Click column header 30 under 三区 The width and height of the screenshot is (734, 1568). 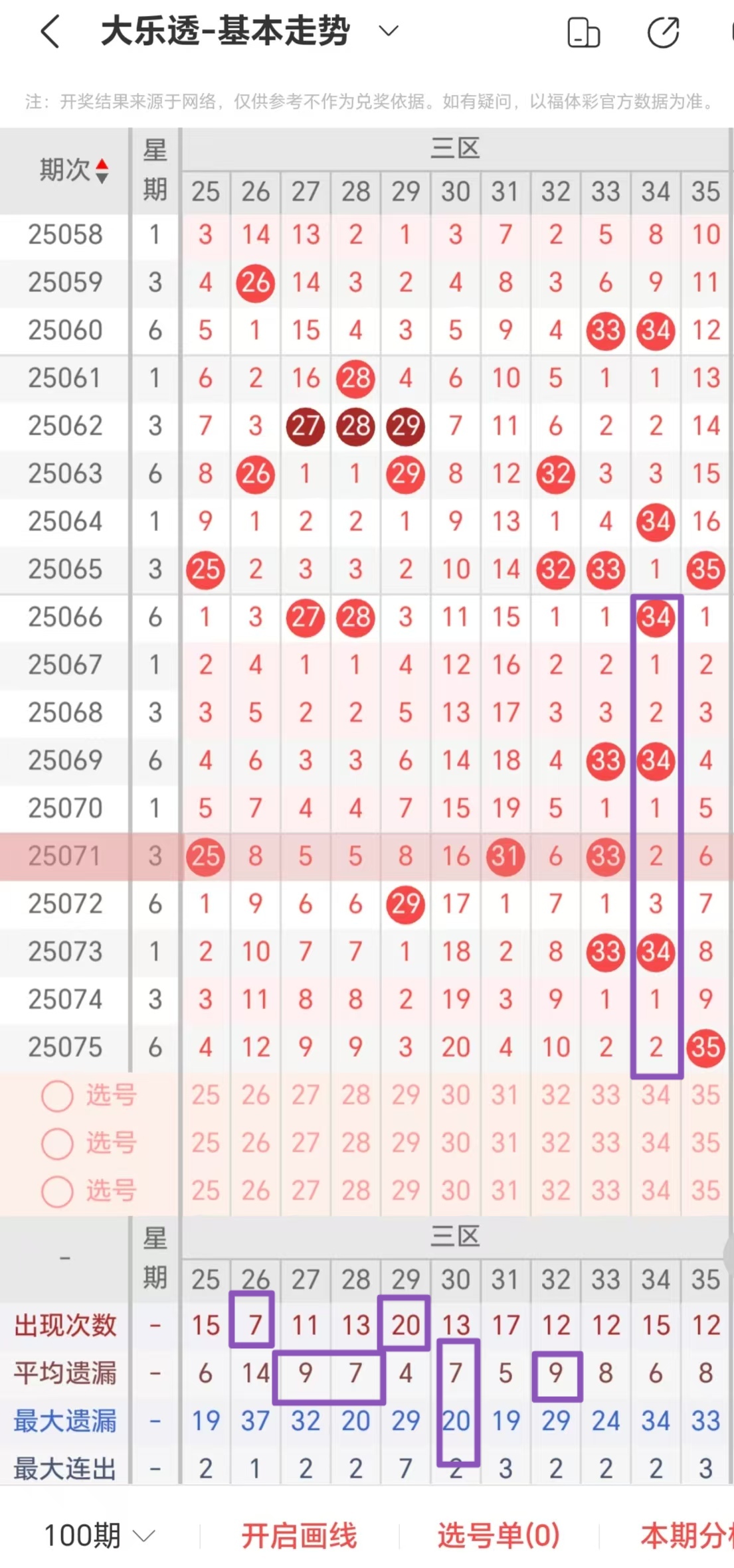[x=456, y=192]
